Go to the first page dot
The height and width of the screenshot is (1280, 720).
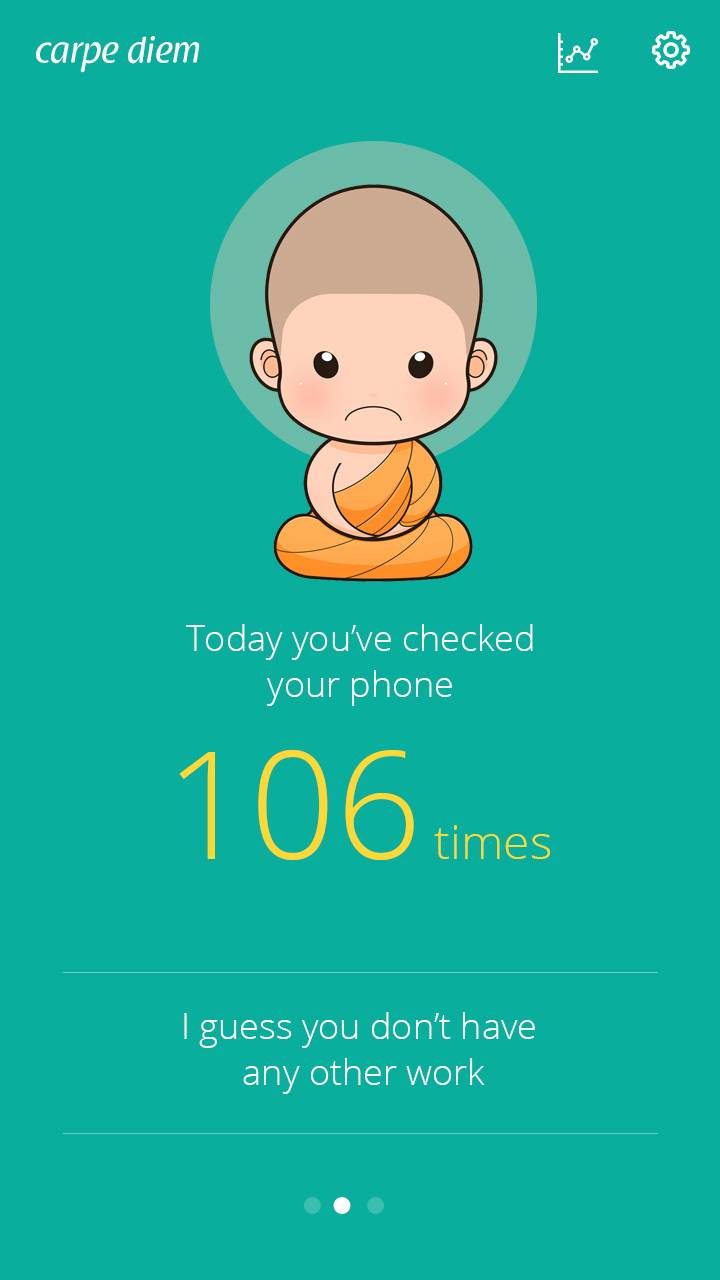[x=312, y=1205]
